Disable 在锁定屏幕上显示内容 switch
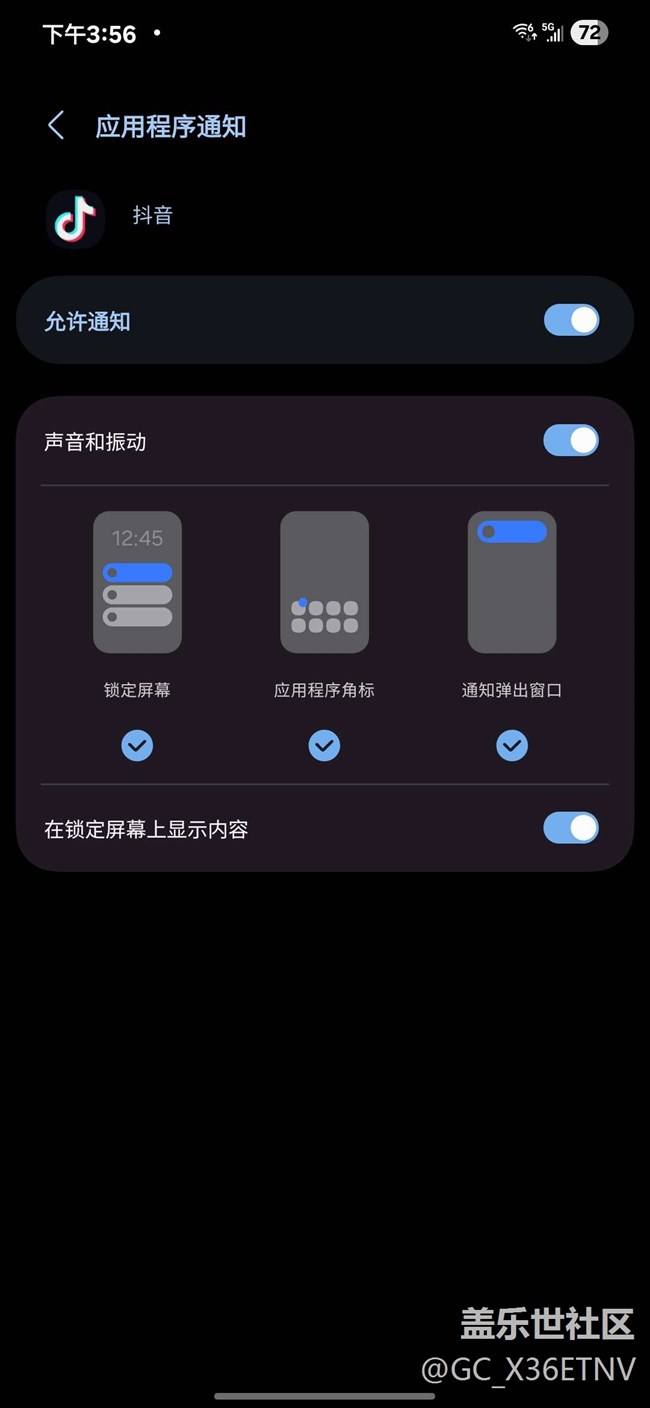Image resolution: width=650 pixels, height=1408 pixels. click(x=571, y=828)
